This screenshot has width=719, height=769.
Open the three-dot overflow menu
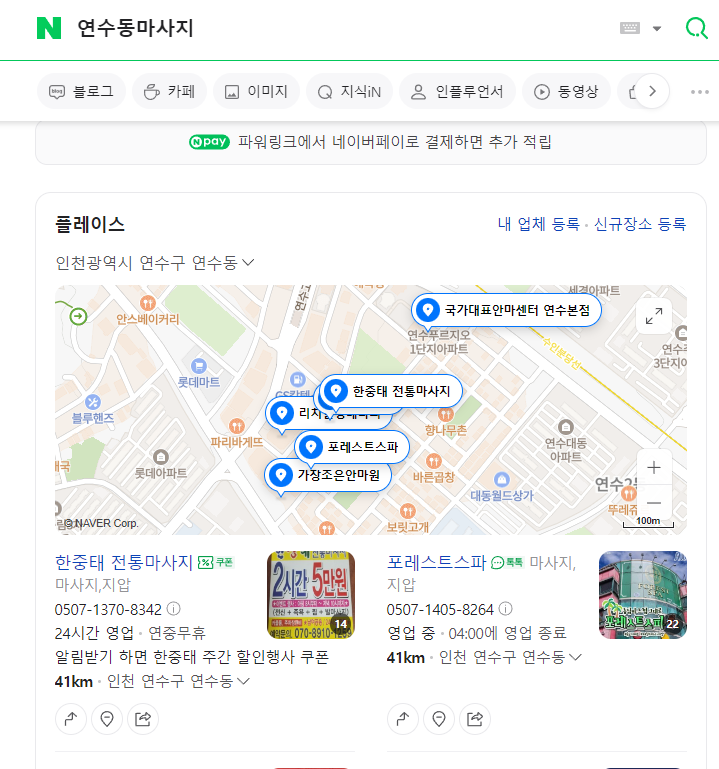click(x=700, y=92)
